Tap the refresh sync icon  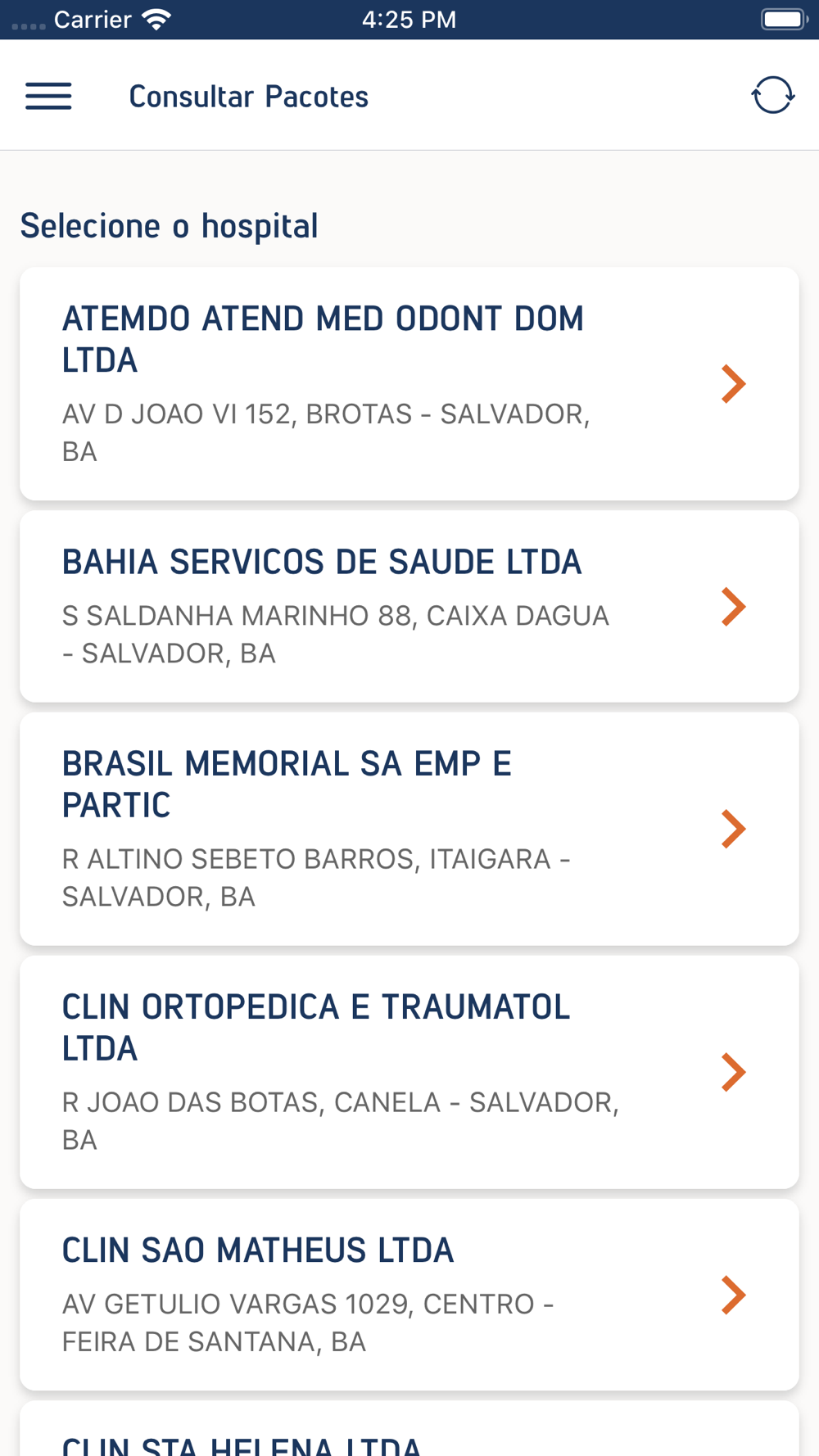pyautogui.click(x=772, y=96)
